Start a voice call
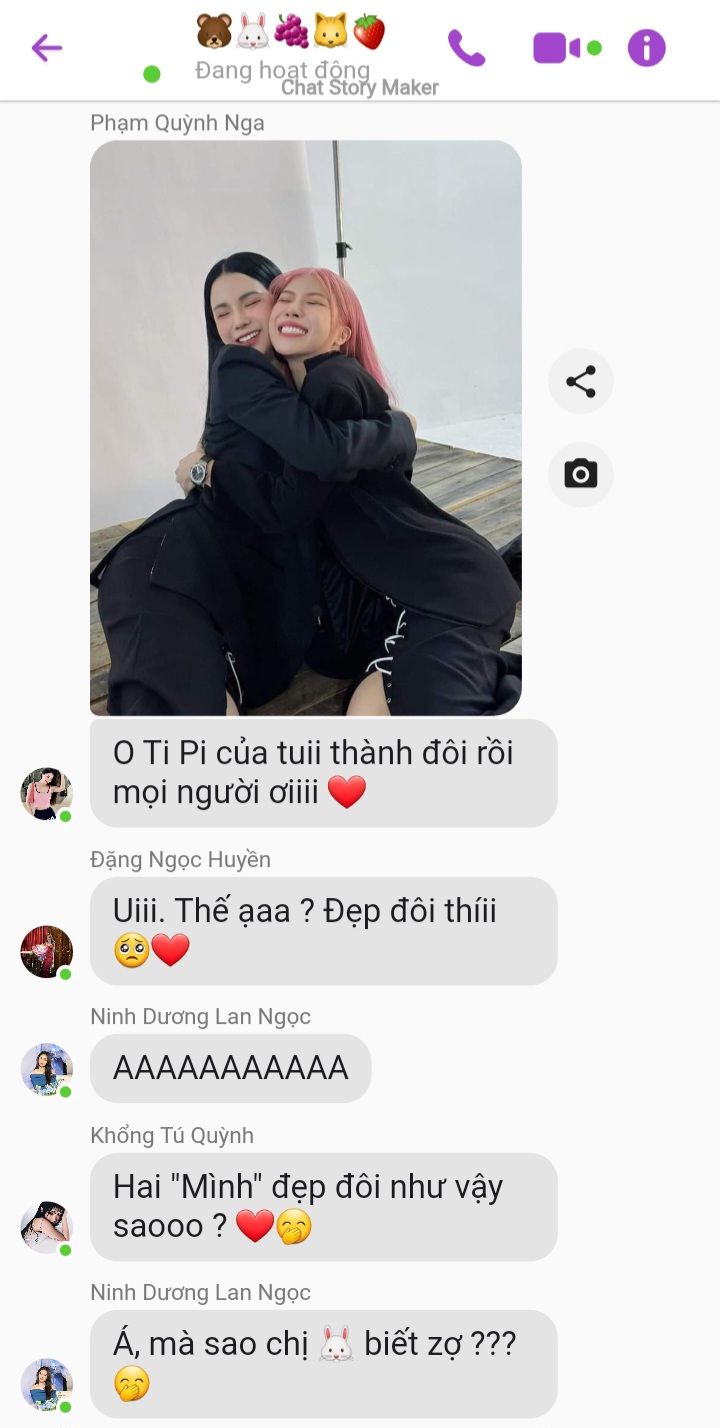 pyautogui.click(x=466, y=47)
